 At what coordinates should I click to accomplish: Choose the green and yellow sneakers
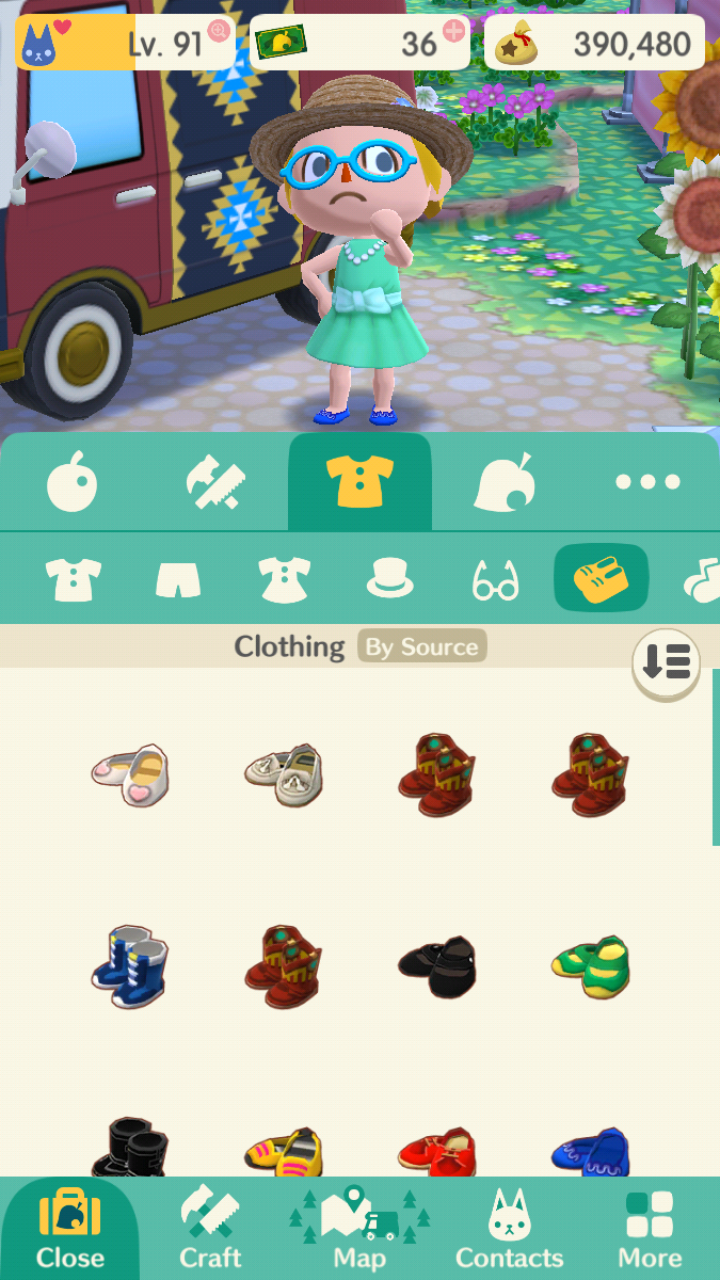coord(590,966)
